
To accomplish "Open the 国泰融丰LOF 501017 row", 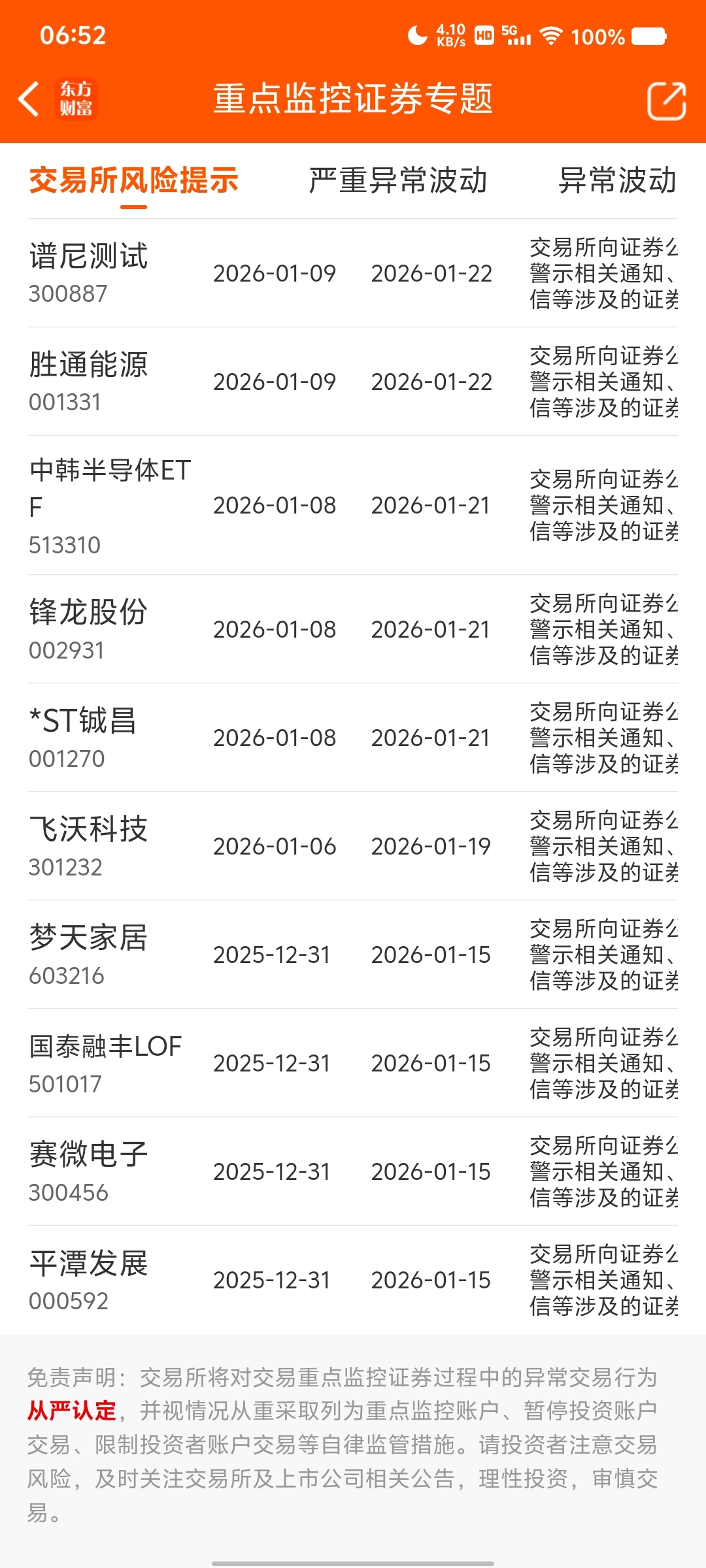I will [353, 1063].
